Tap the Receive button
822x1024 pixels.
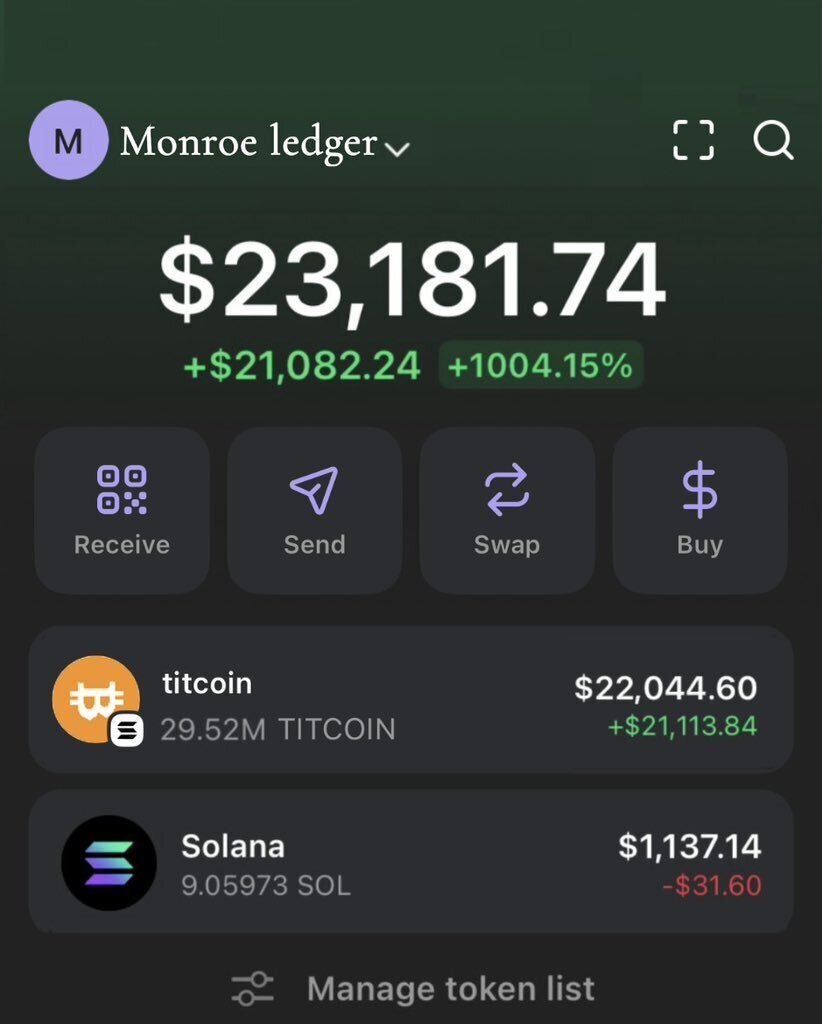122,510
